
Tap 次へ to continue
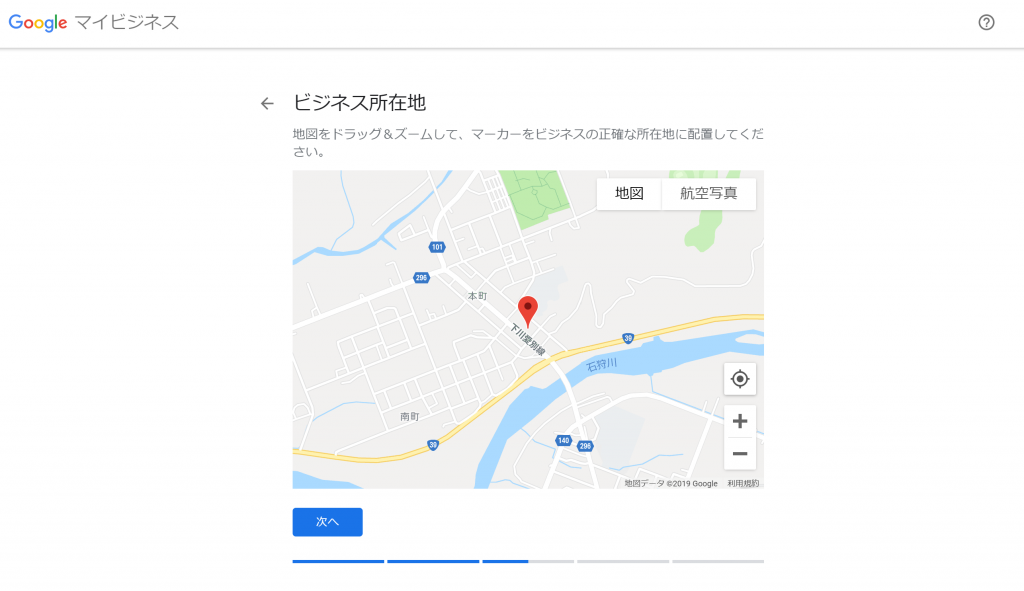(x=327, y=522)
